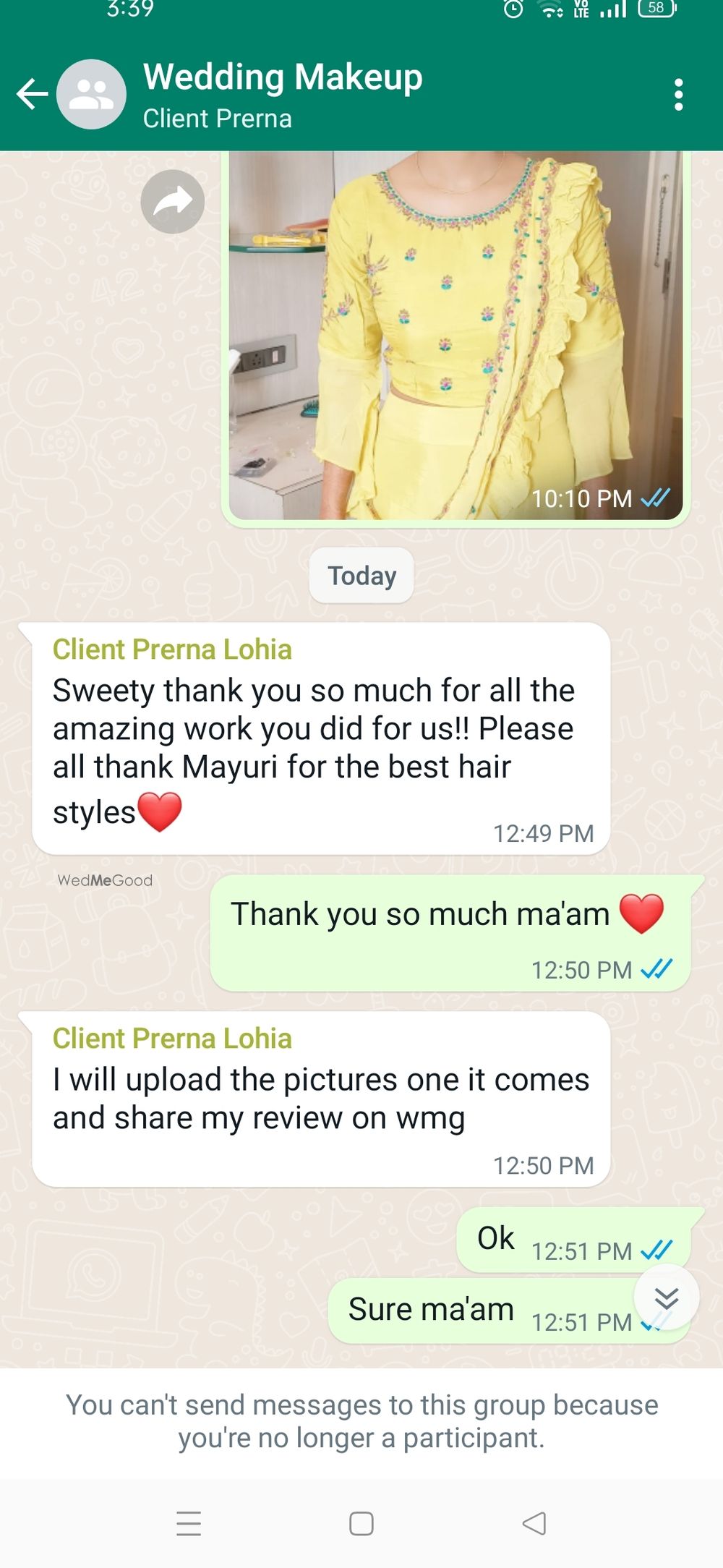Tap the Client Prerna subtitle text

pyautogui.click(x=218, y=118)
